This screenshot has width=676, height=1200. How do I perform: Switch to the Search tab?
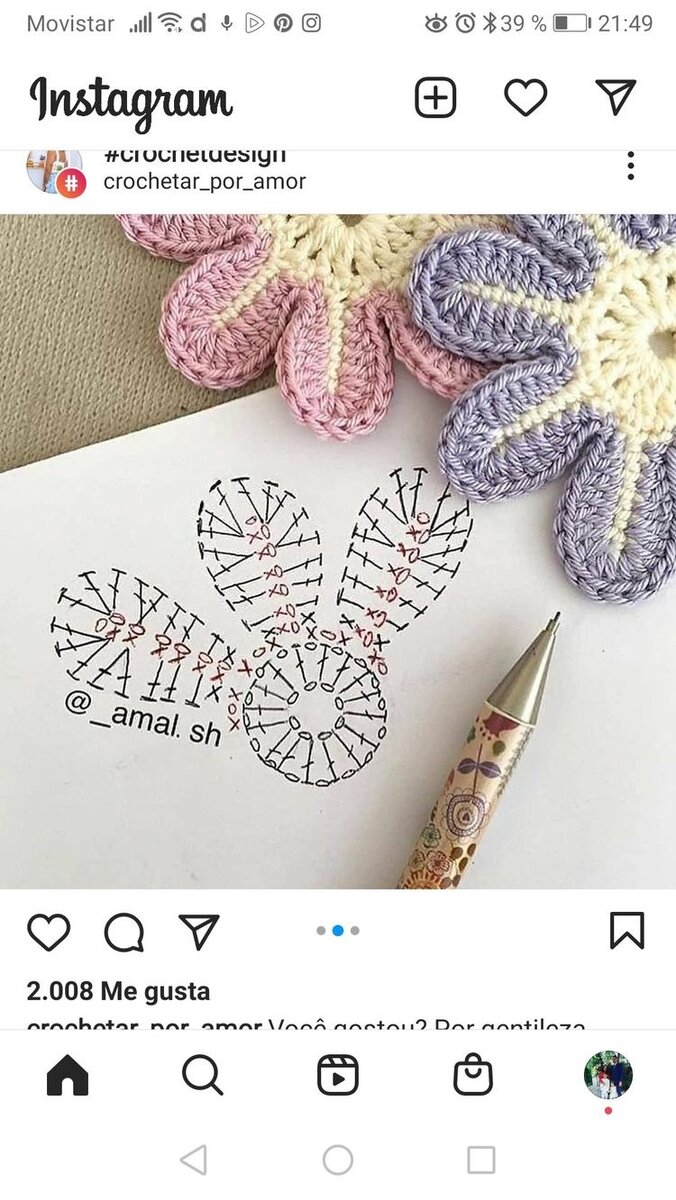pyautogui.click(x=203, y=1076)
